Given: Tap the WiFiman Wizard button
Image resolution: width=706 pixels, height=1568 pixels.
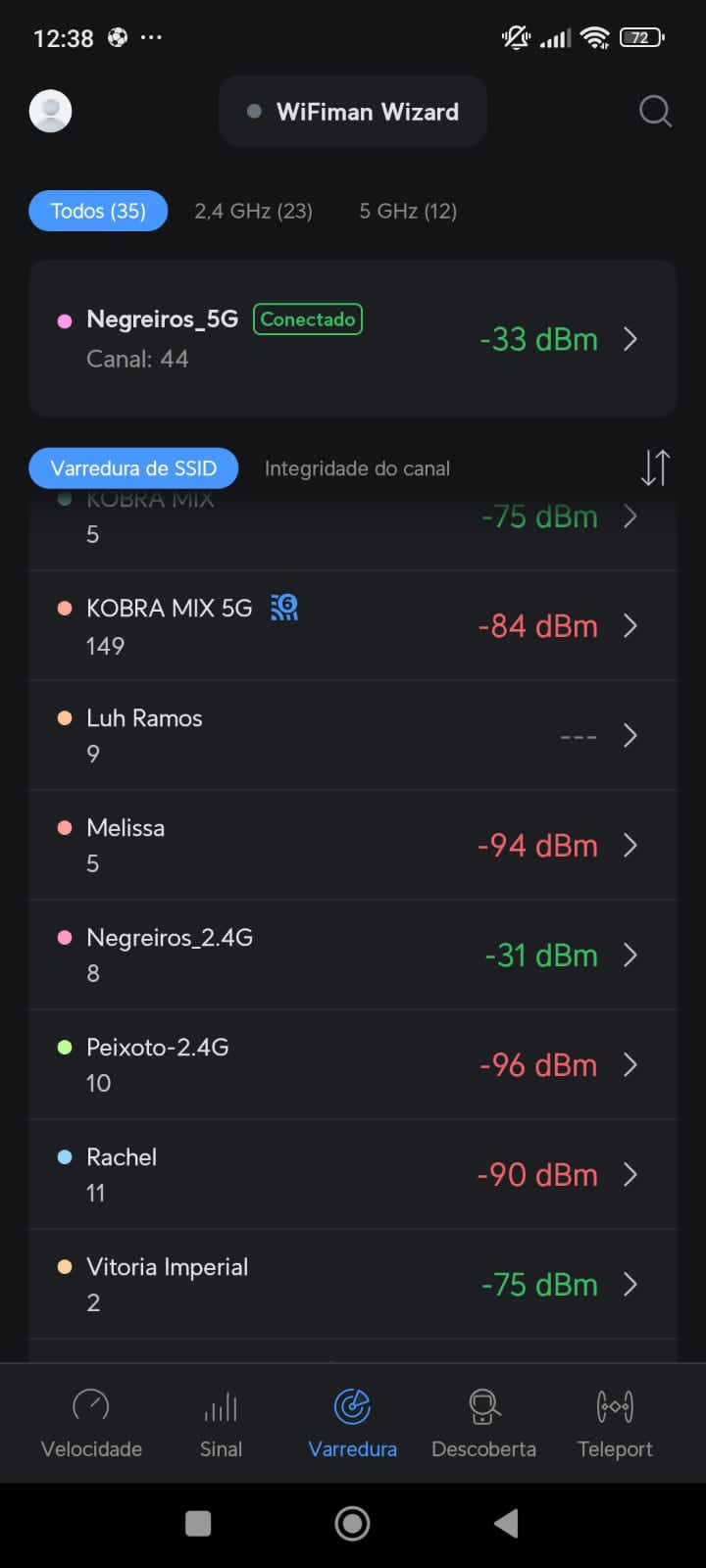Looking at the screenshot, I should click(x=353, y=112).
